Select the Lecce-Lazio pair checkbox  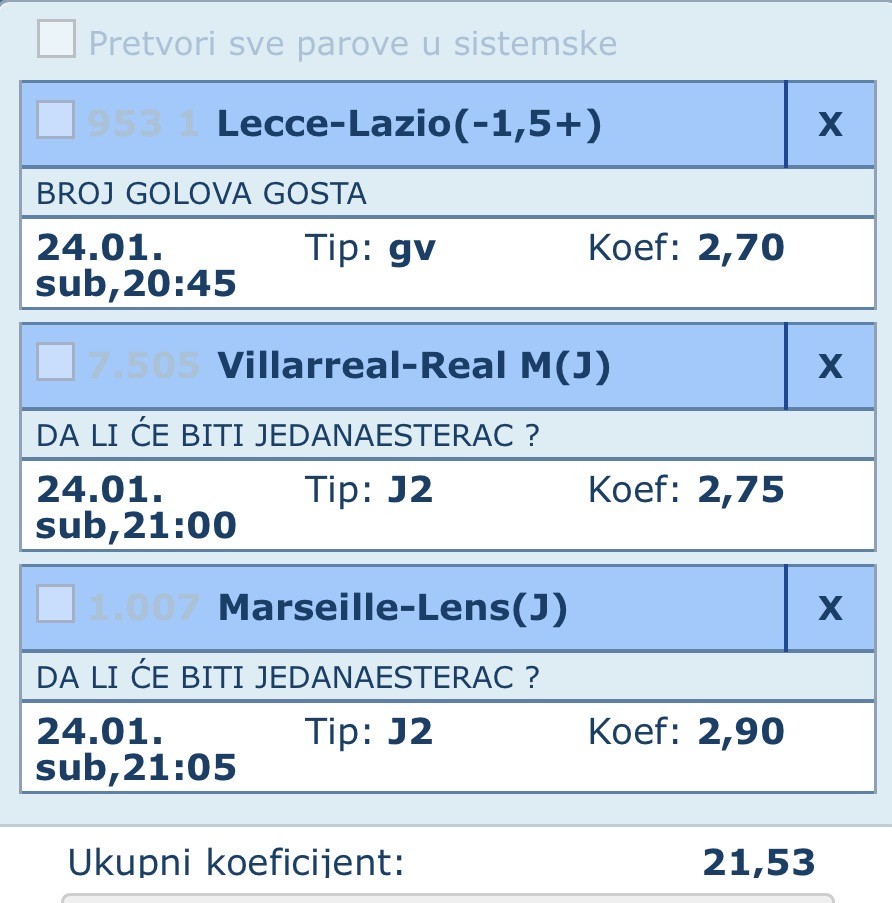(x=55, y=120)
